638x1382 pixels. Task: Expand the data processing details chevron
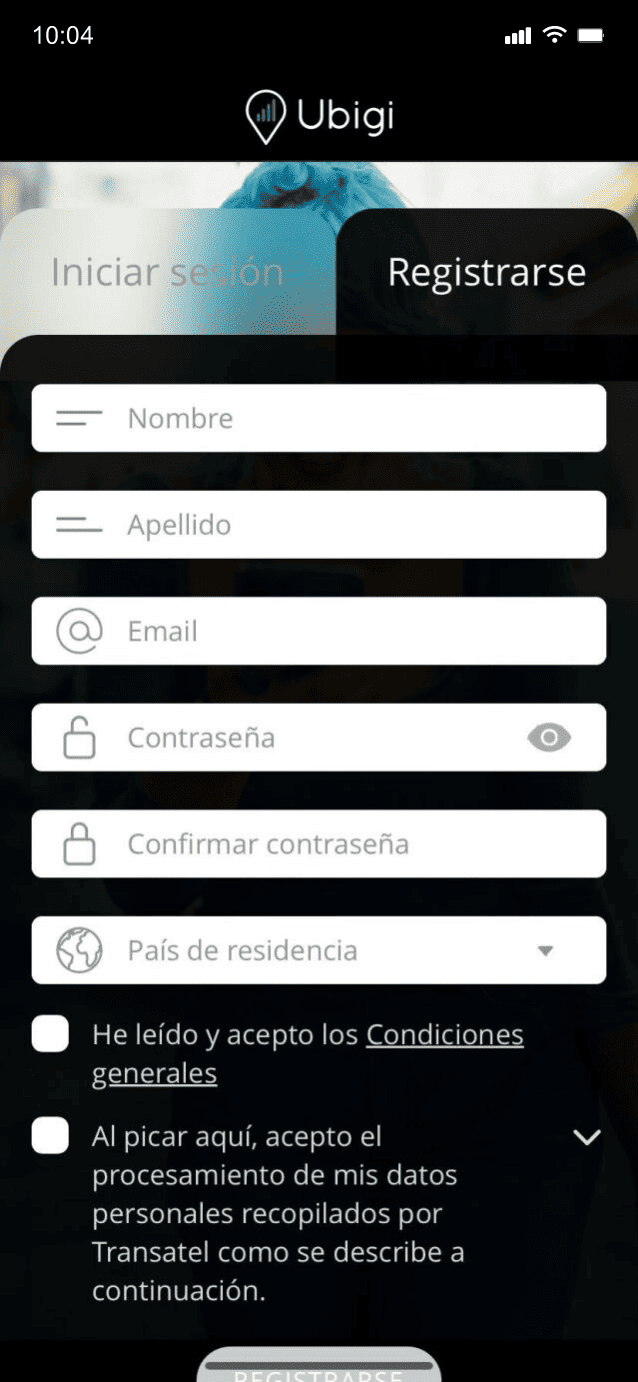[x=586, y=1137]
